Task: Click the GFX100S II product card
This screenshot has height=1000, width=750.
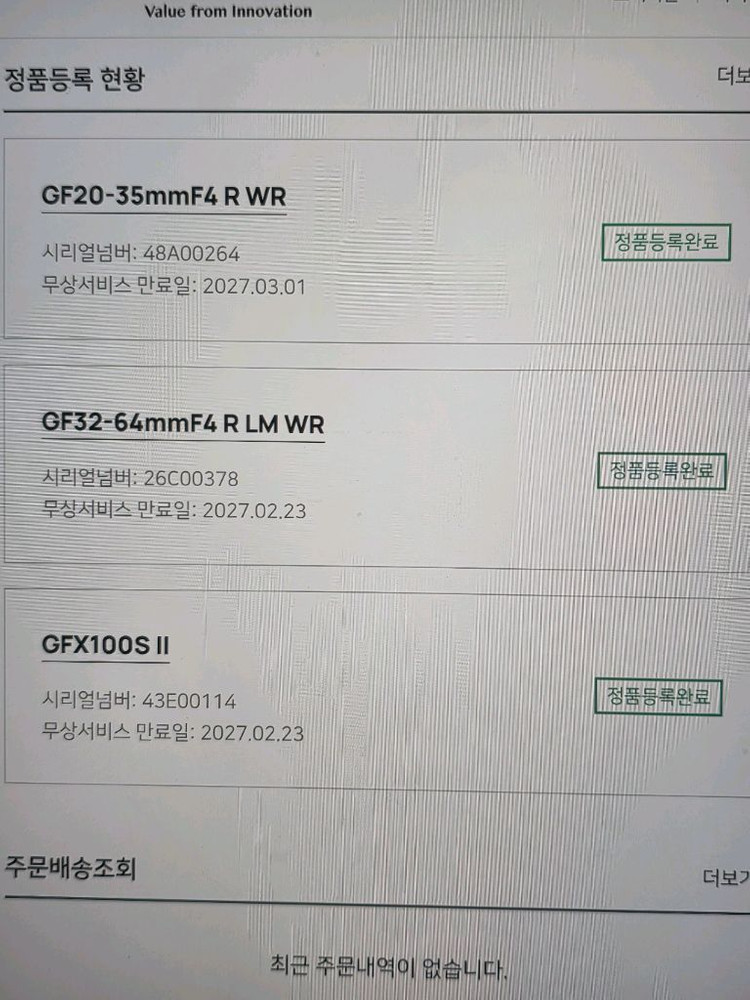Action: (375, 690)
